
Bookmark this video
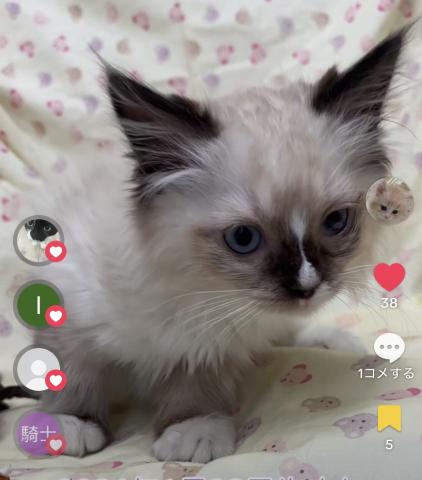[389, 419]
